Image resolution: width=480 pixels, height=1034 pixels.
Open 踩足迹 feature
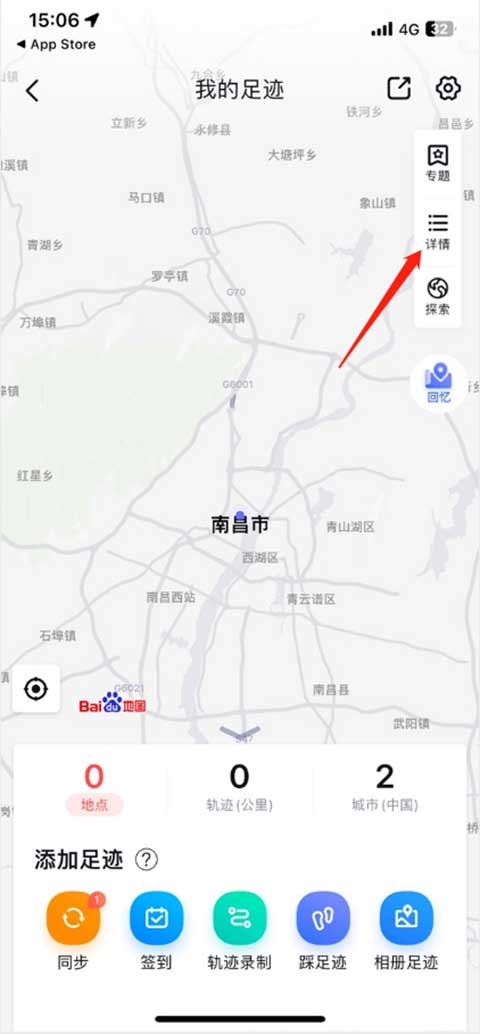click(323, 931)
